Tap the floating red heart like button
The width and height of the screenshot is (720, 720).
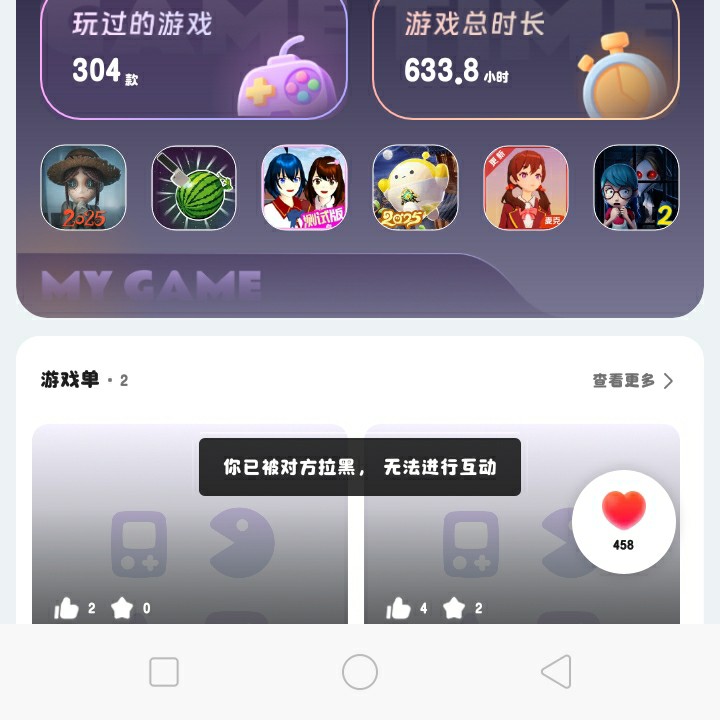(624, 520)
